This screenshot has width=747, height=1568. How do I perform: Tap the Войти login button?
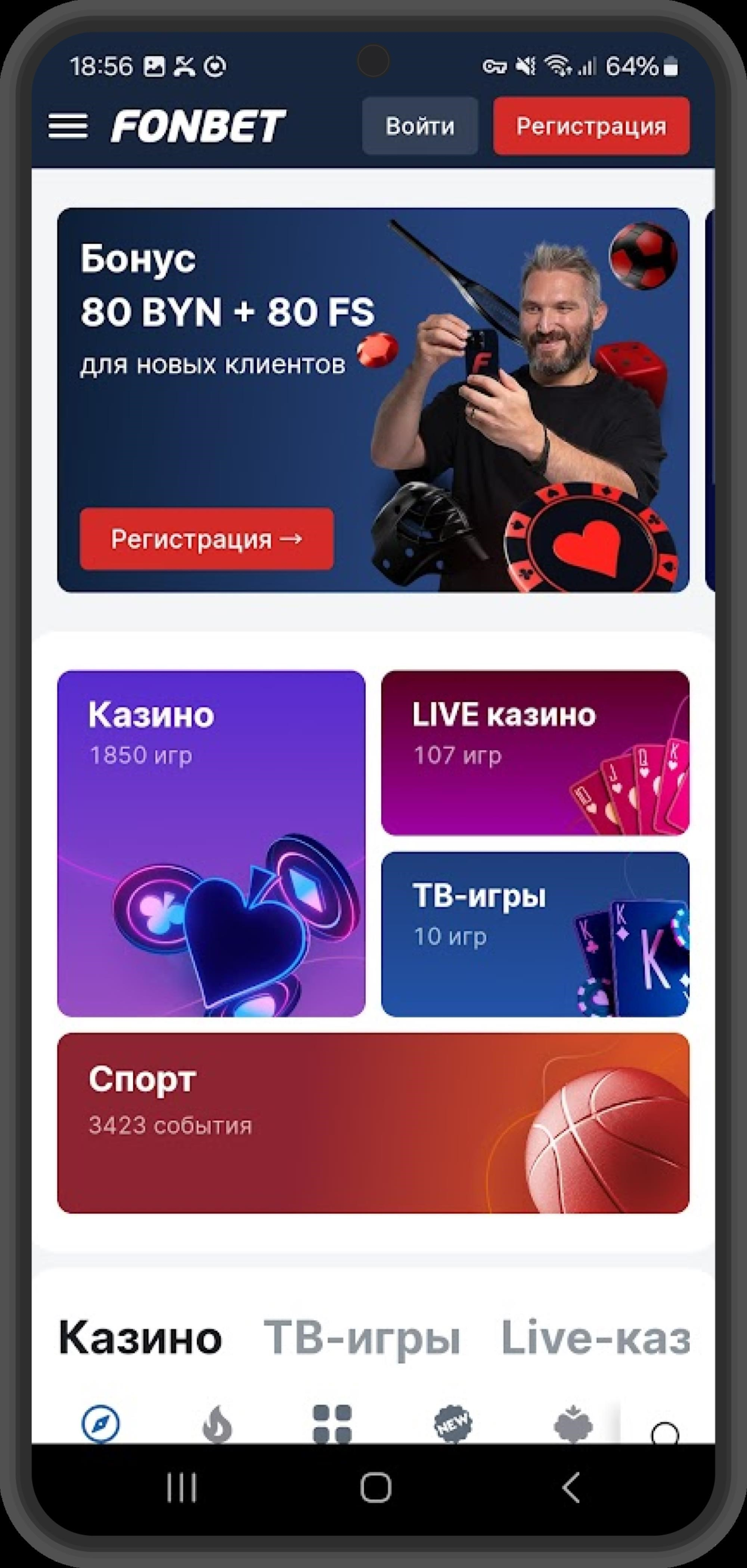(419, 126)
